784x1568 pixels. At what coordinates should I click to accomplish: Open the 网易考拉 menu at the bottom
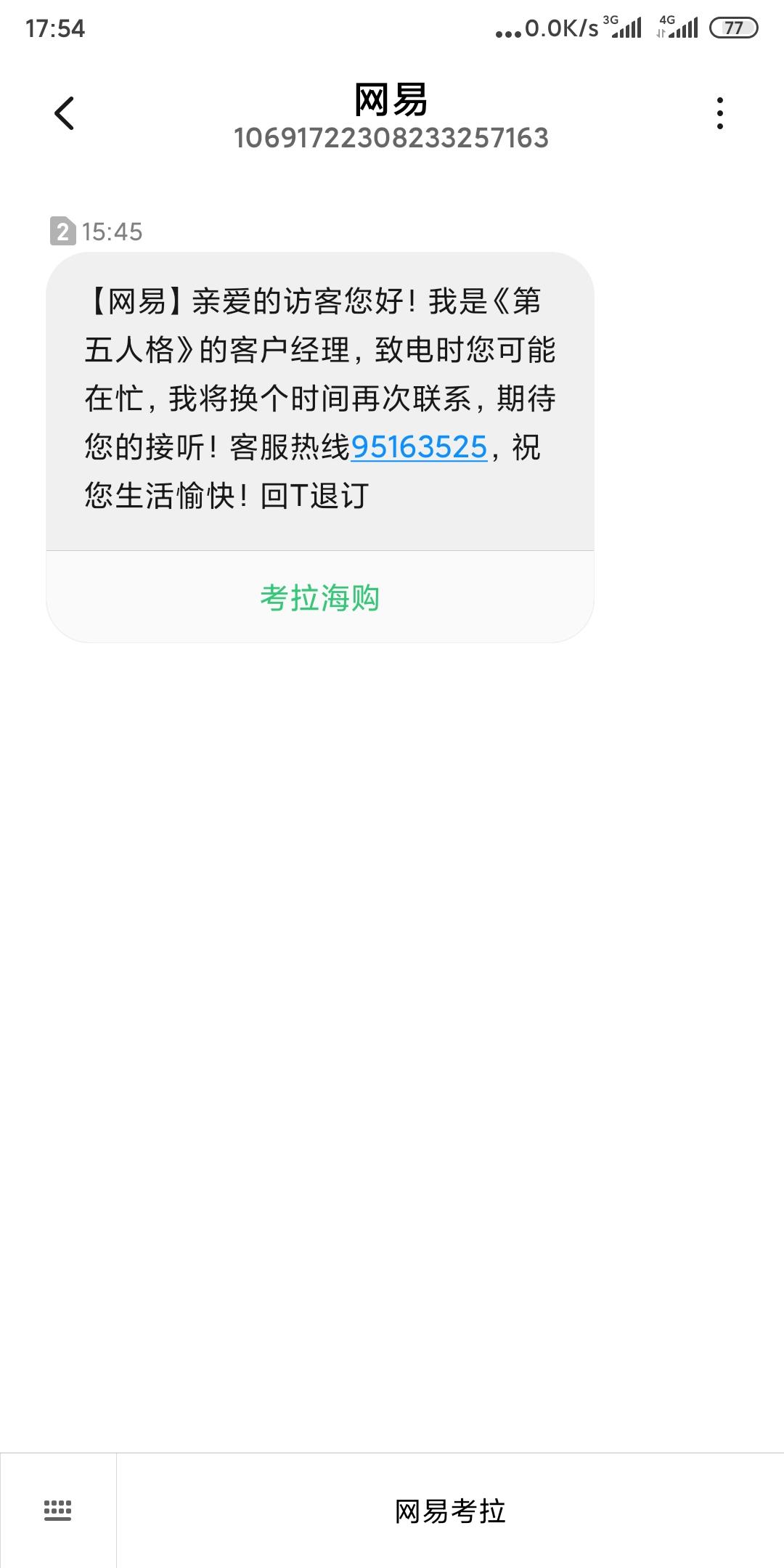(450, 1511)
